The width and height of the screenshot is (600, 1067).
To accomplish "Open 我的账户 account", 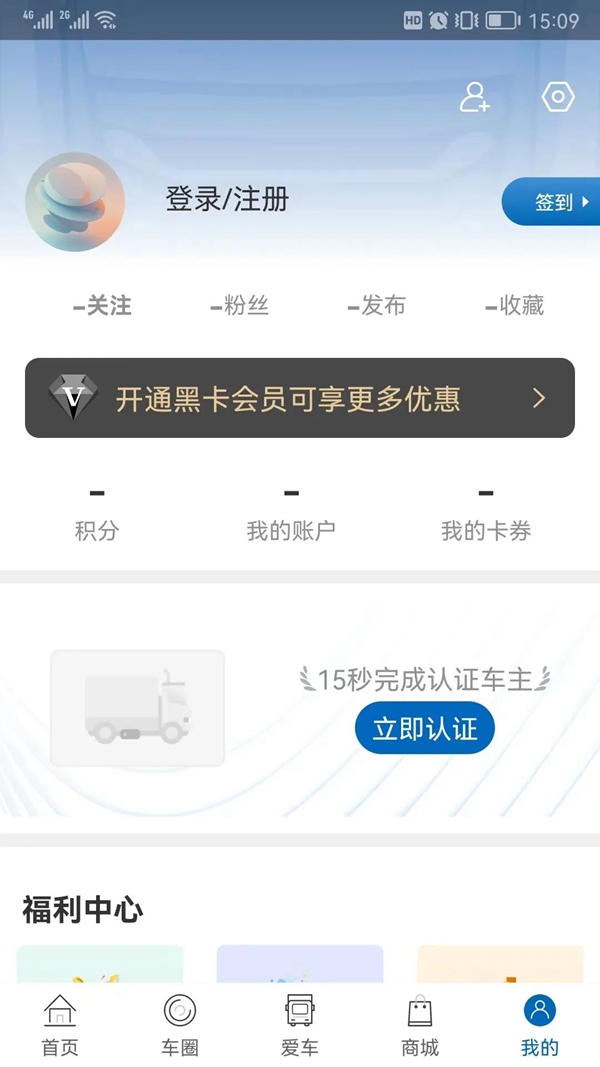I will [291, 515].
